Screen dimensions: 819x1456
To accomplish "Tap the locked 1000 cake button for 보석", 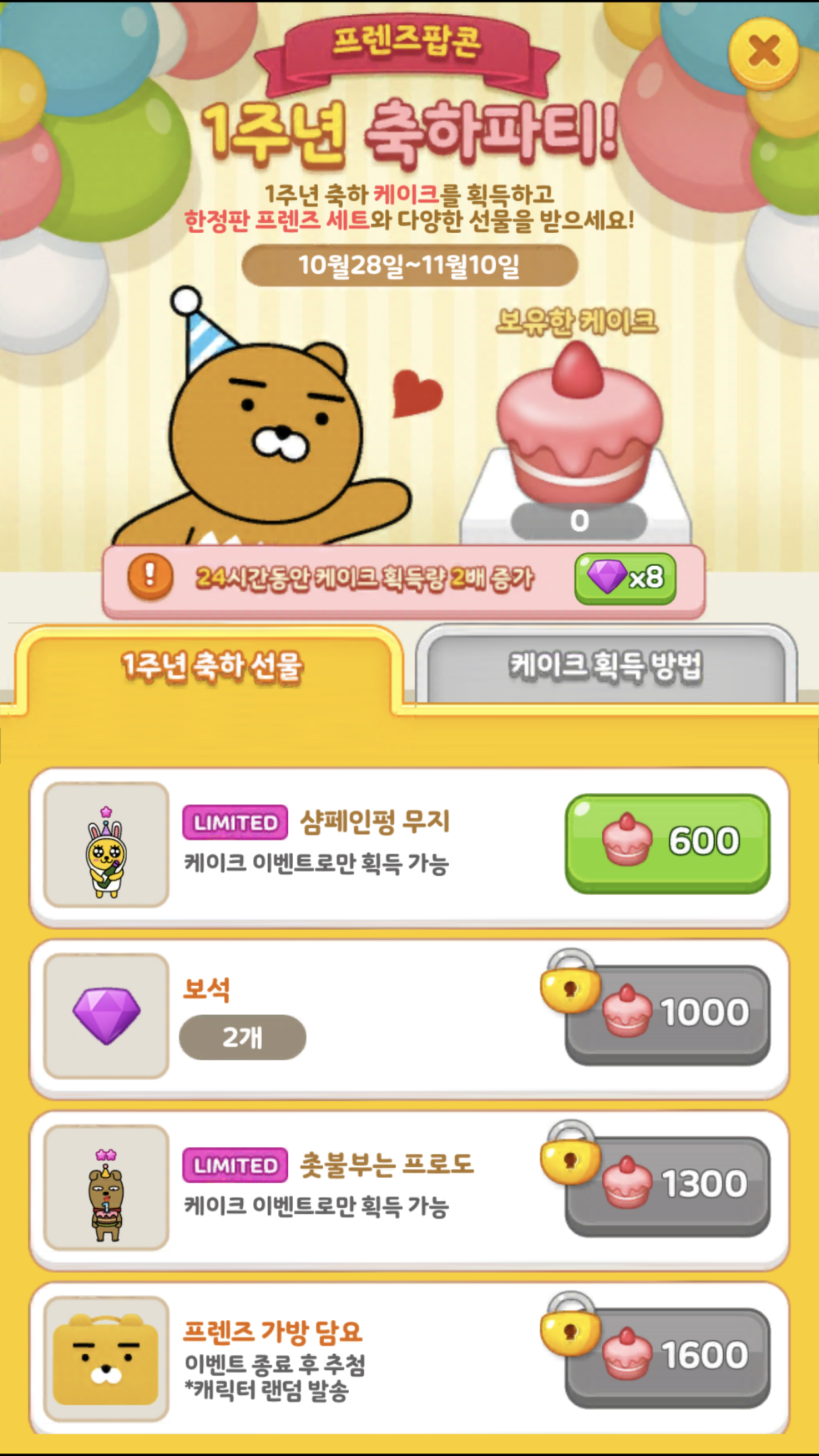I will tap(667, 1014).
